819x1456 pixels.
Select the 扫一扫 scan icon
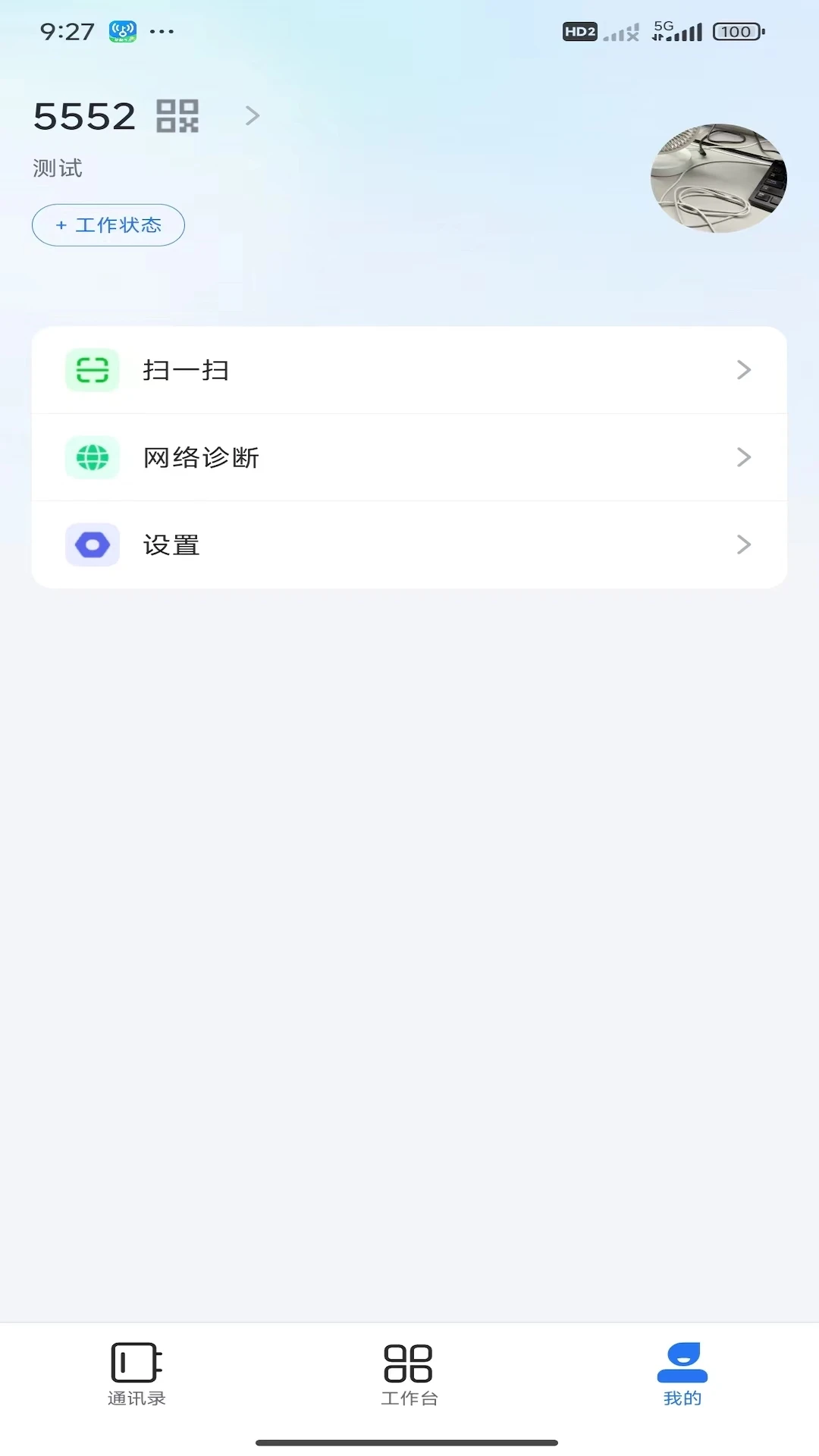pos(93,370)
